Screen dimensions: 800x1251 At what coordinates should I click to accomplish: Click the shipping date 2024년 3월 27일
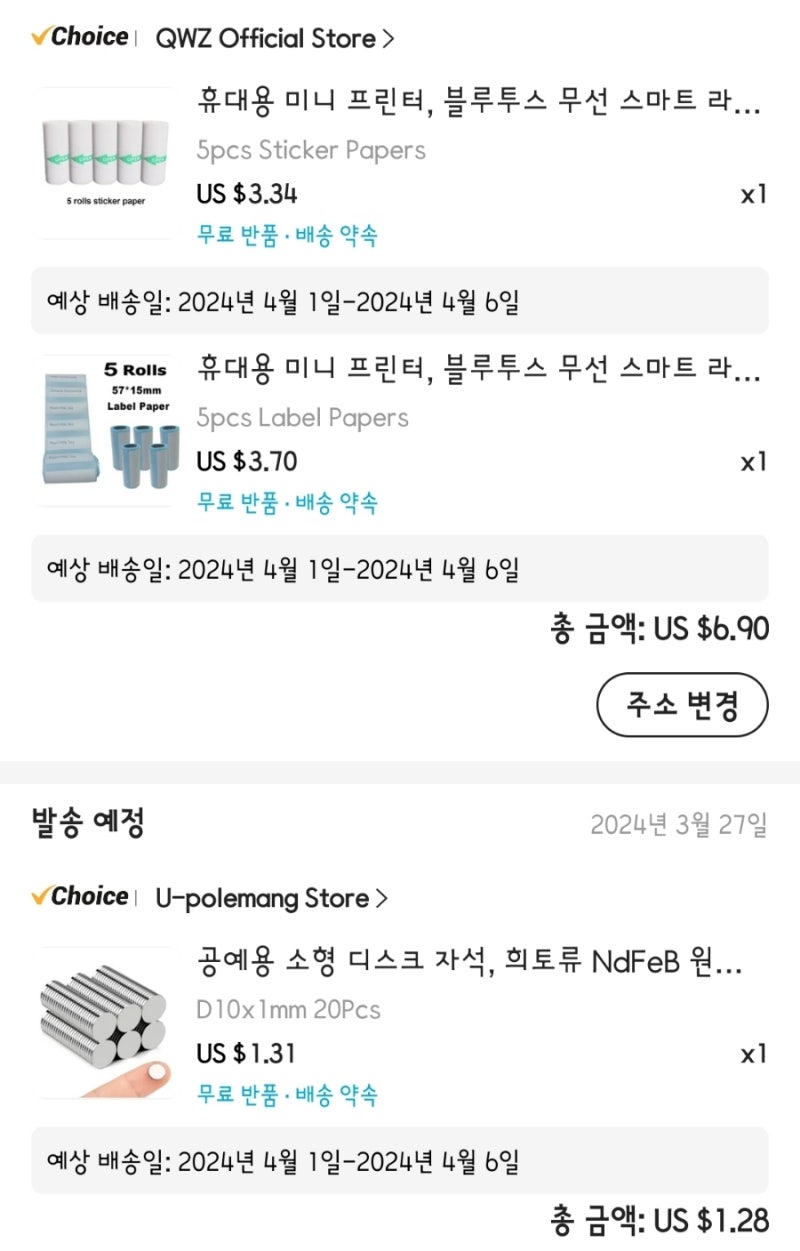coord(685,821)
